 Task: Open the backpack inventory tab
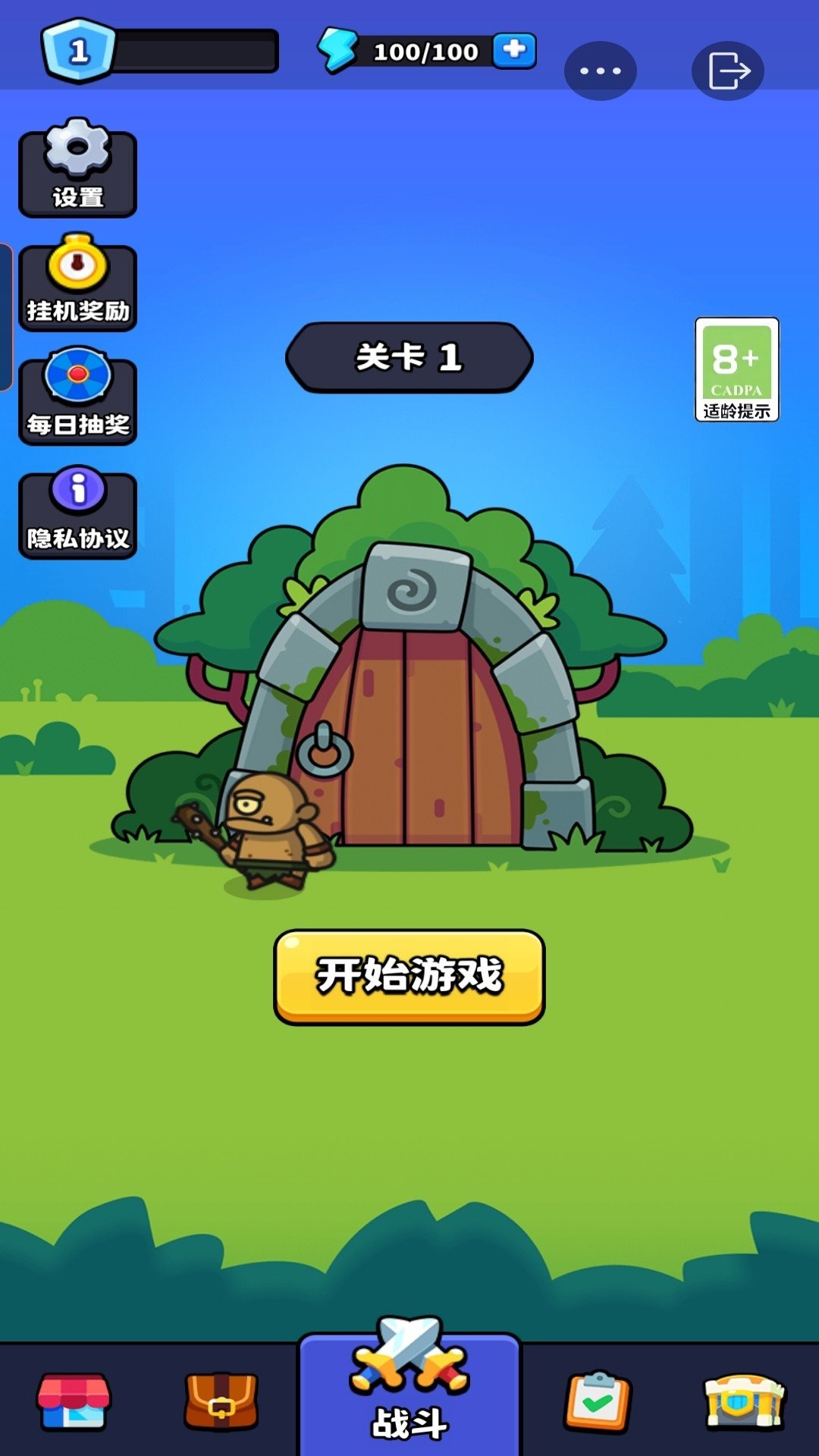(x=221, y=1401)
